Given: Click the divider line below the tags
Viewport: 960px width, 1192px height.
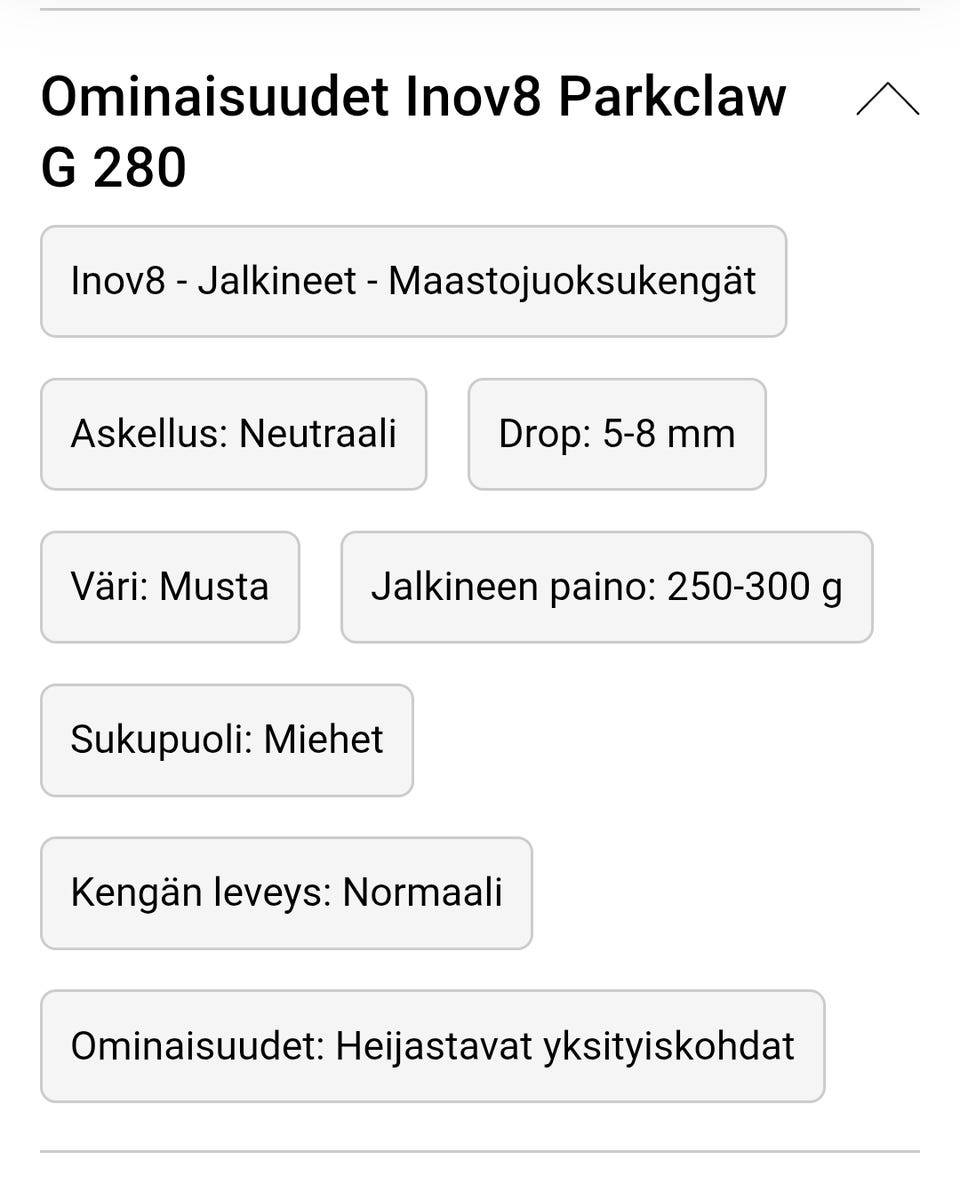Looking at the screenshot, I should 480,1148.
